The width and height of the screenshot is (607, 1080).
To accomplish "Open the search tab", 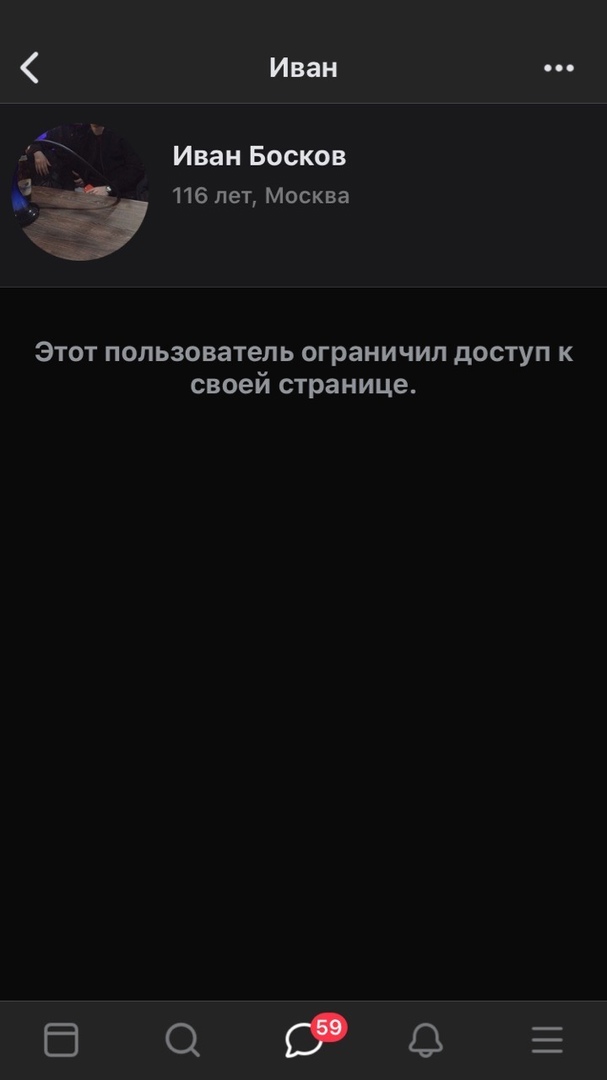I will click(182, 1041).
